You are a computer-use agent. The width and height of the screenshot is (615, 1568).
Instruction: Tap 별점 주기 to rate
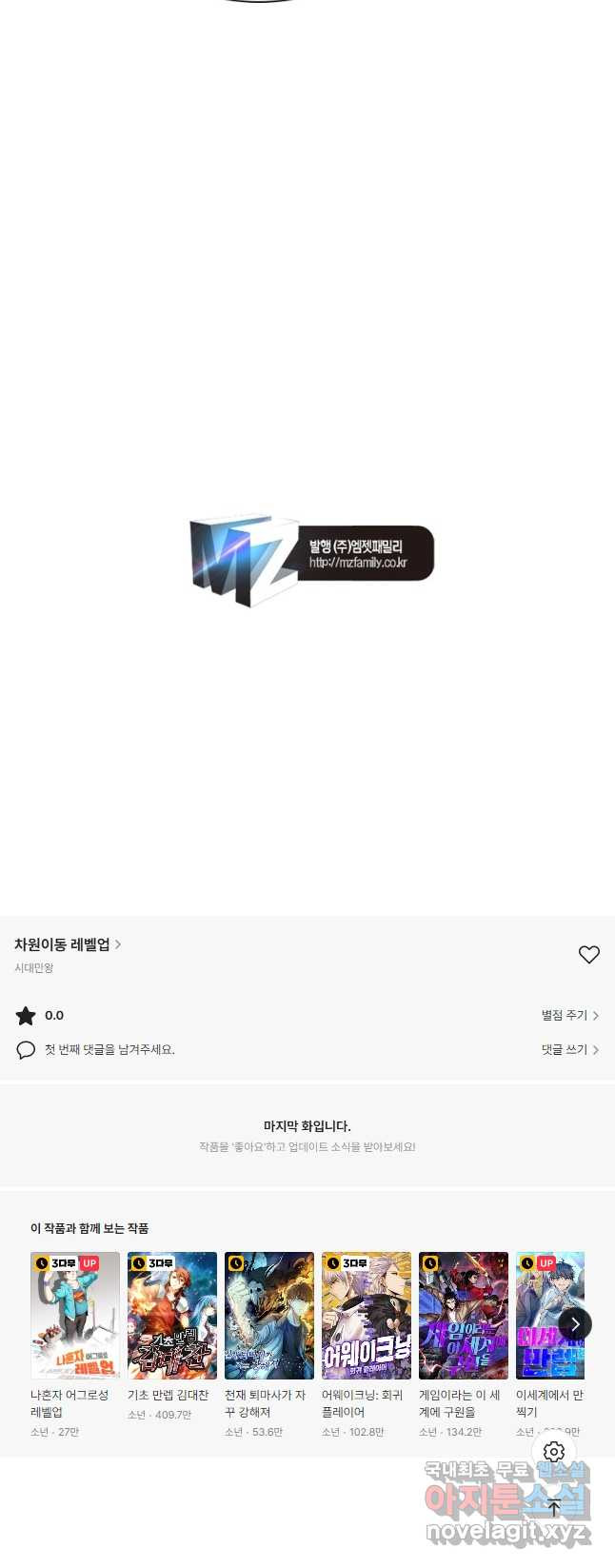click(x=569, y=1016)
